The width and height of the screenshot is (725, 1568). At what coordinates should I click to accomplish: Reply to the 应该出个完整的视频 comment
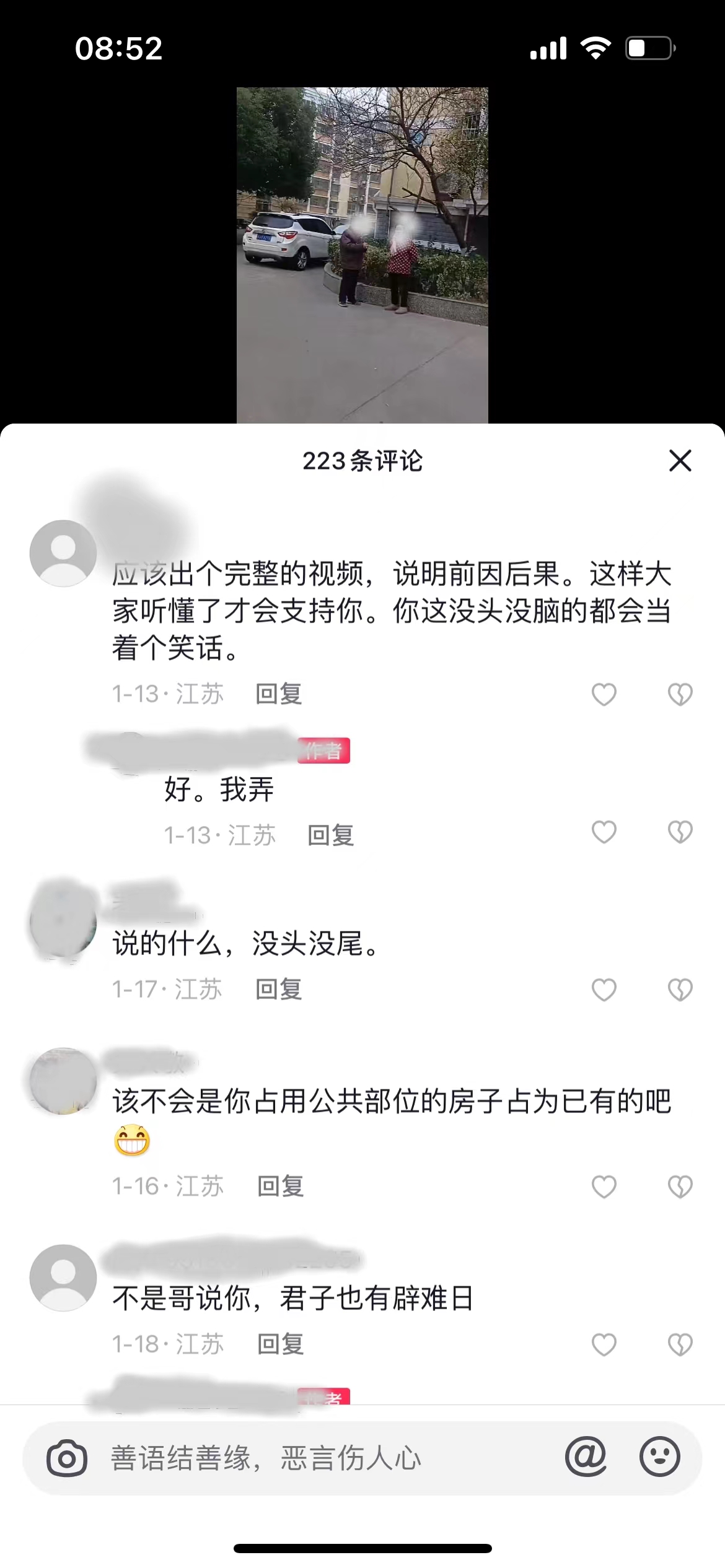279,694
